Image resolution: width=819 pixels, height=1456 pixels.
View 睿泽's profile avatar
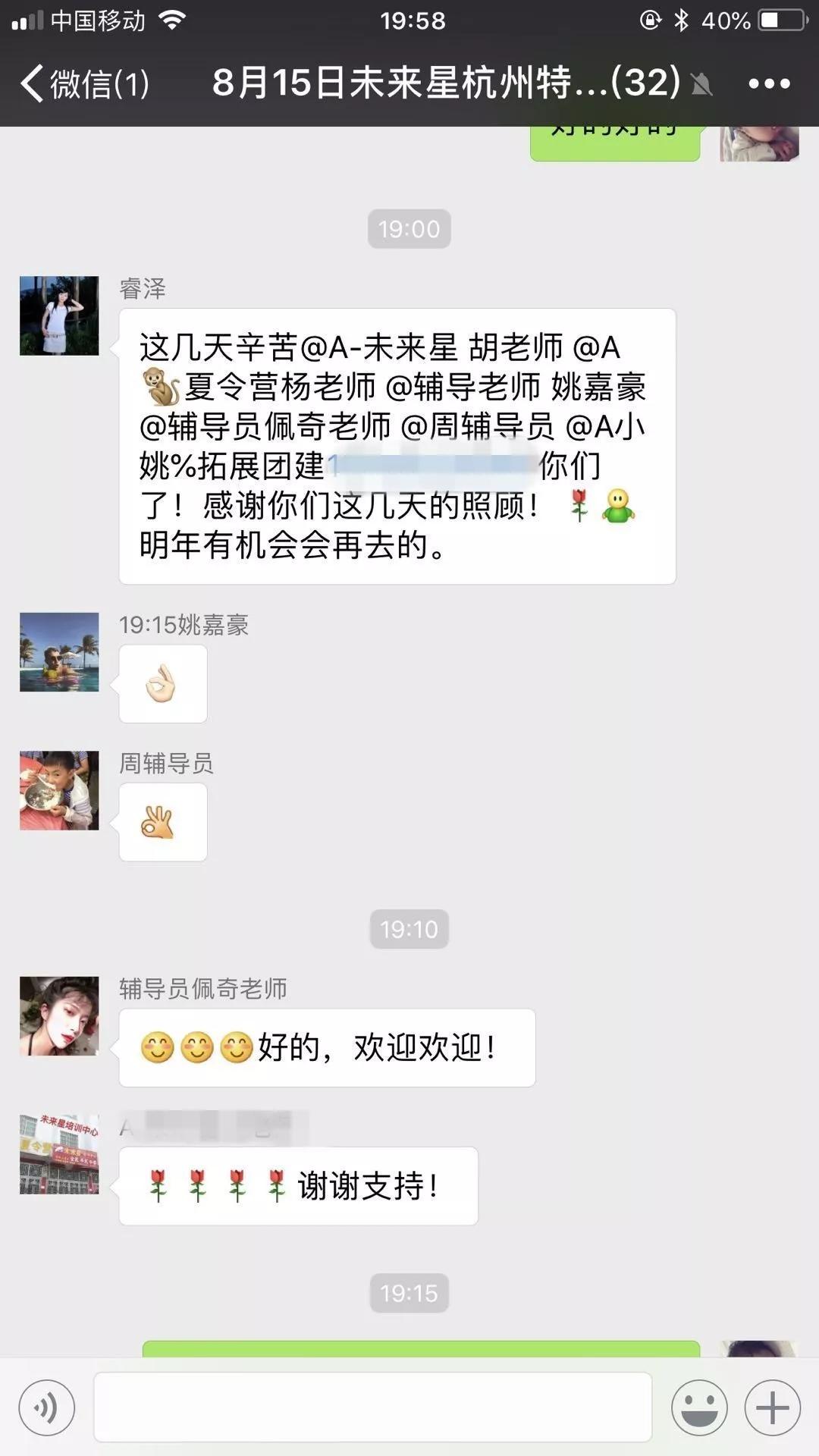click(59, 315)
